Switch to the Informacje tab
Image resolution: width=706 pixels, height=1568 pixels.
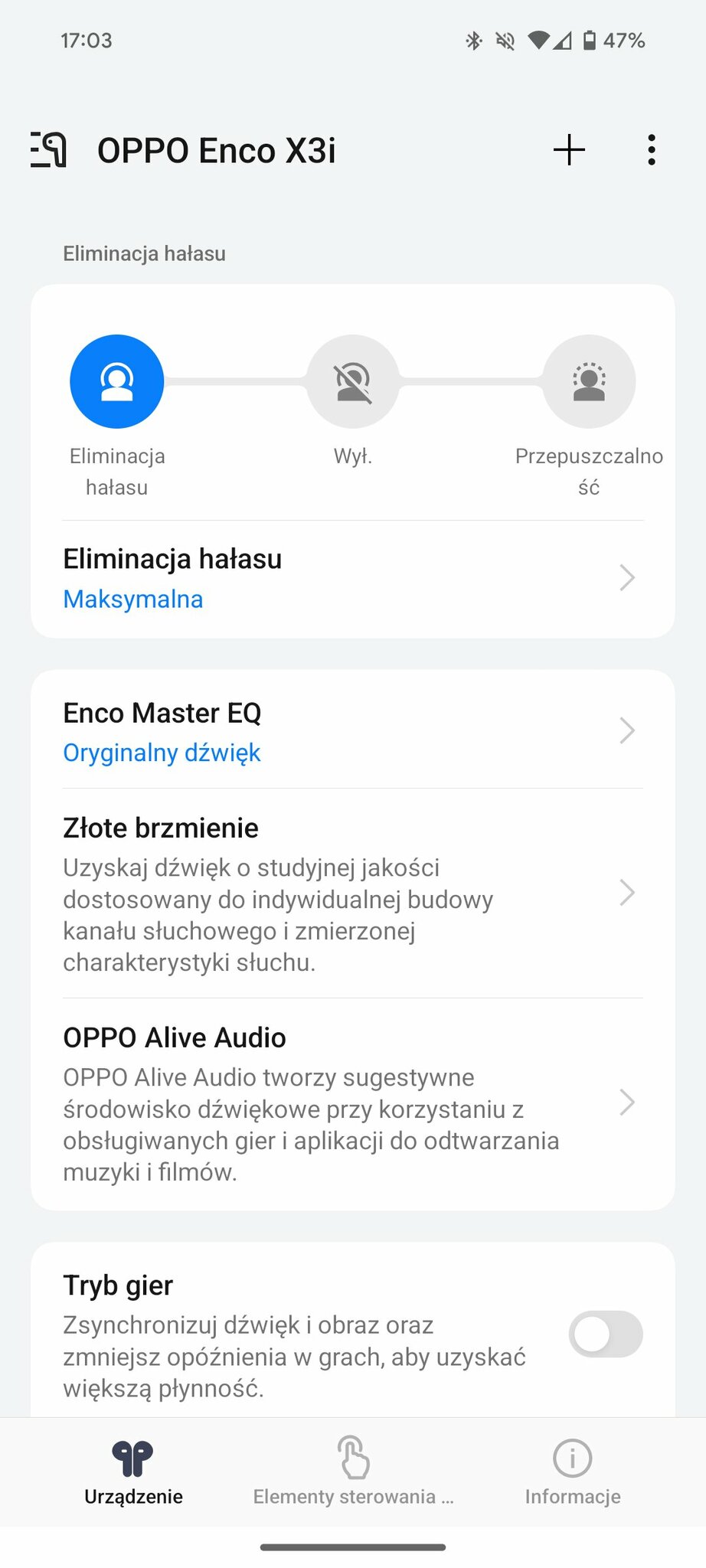pos(573,1472)
